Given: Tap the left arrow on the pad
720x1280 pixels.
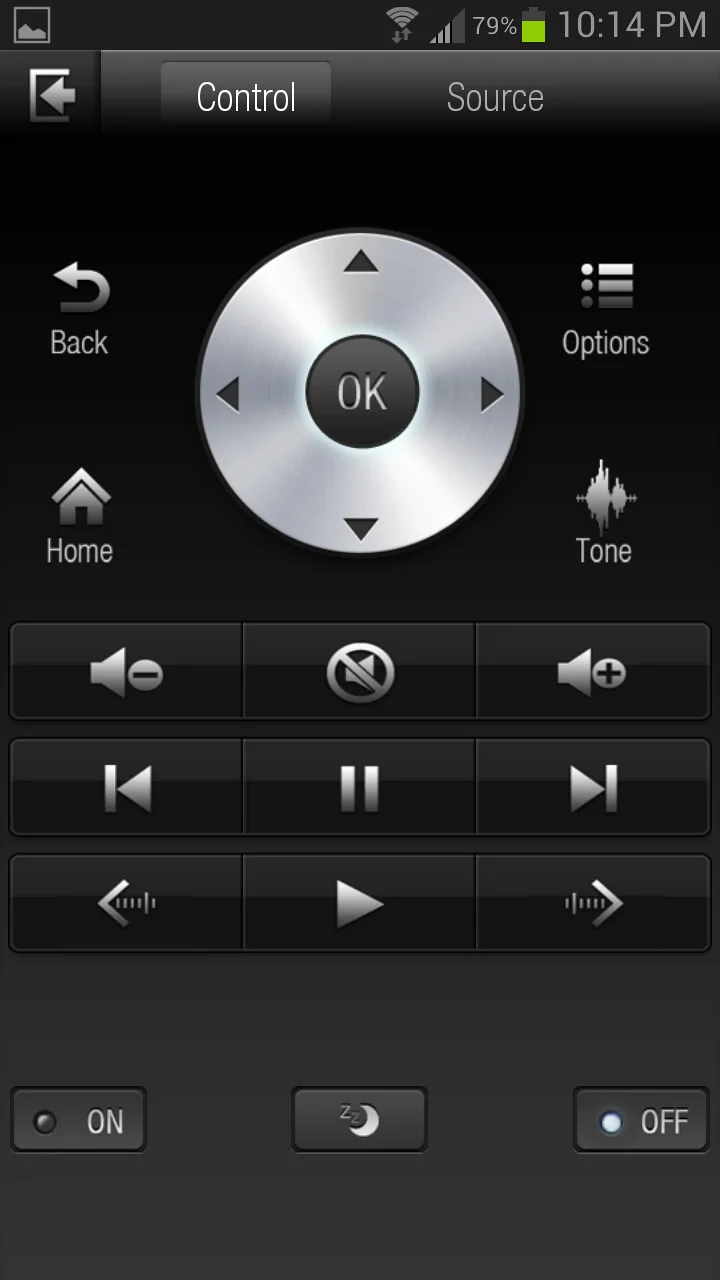Looking at the screenshot, I should point(228,395).
